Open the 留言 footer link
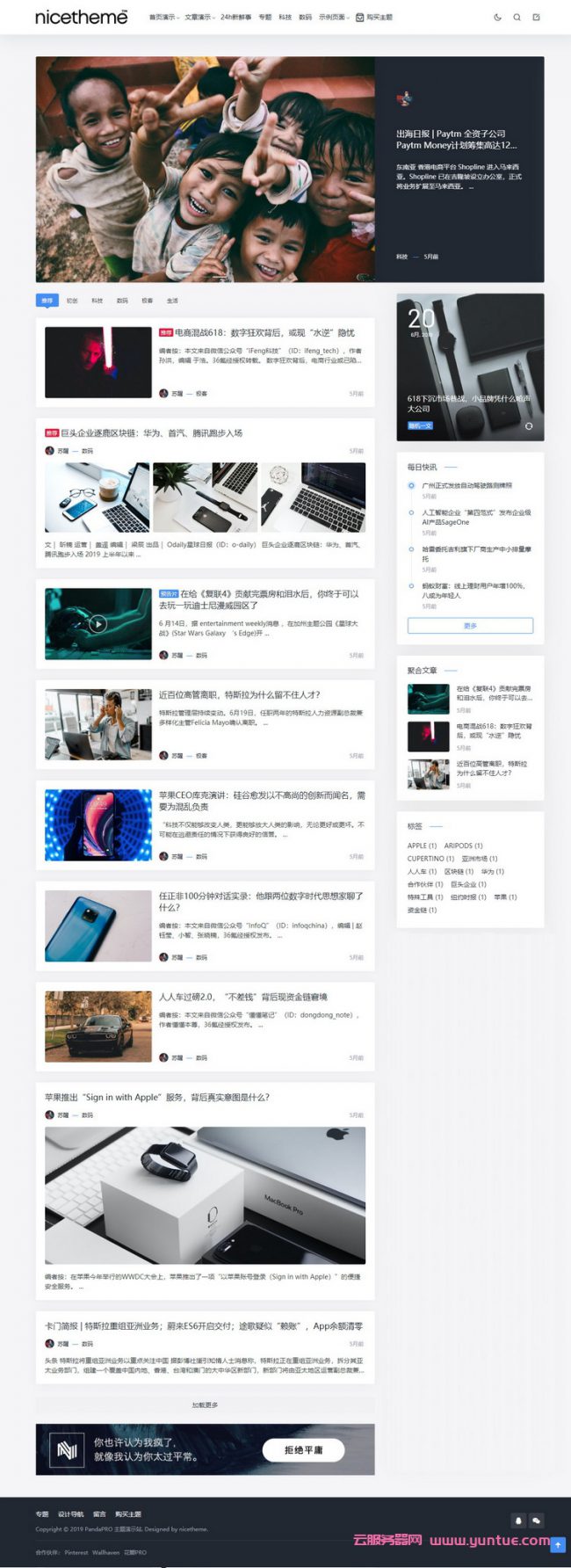This screenshot has height=1568, width=571. pyautogui.click(x=99, y=1514)
